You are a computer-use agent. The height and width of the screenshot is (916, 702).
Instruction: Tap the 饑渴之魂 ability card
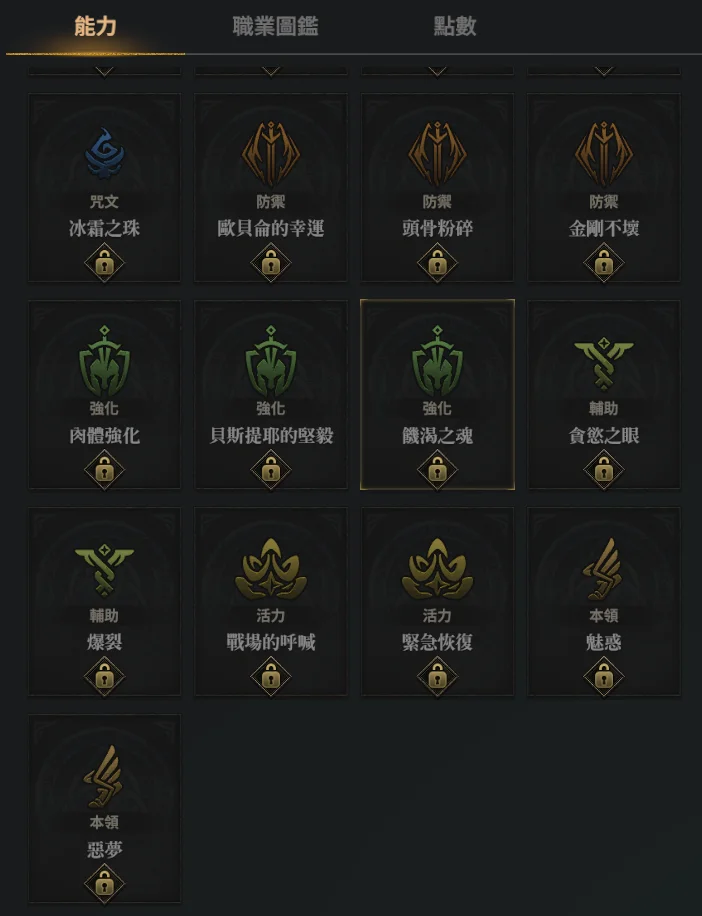tap(437, 395)
